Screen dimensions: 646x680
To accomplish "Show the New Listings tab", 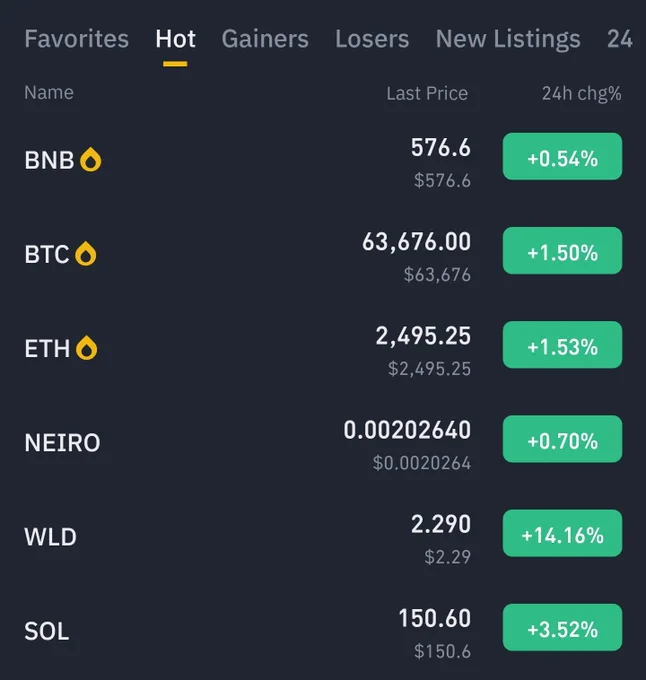I will (x=508, y=39).
